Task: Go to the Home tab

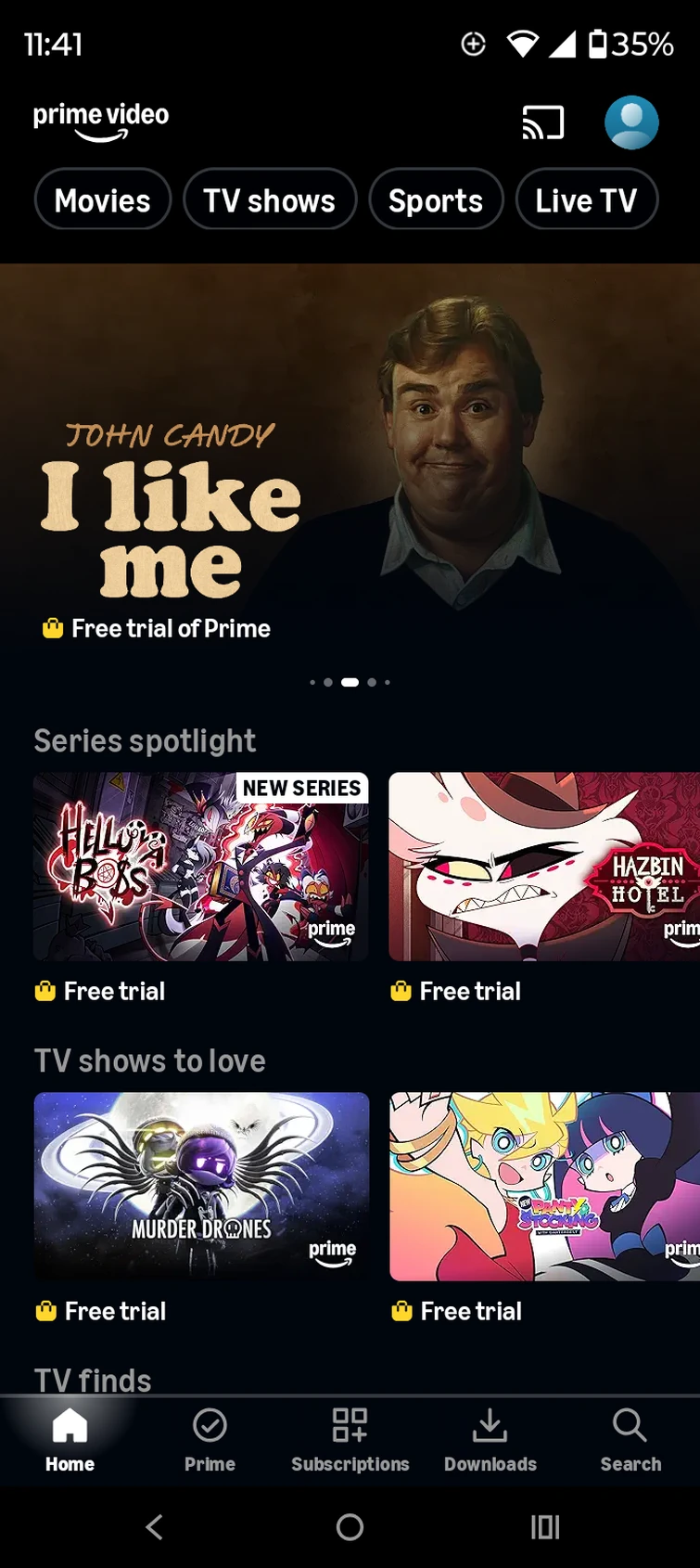Action: point(70,1439)
